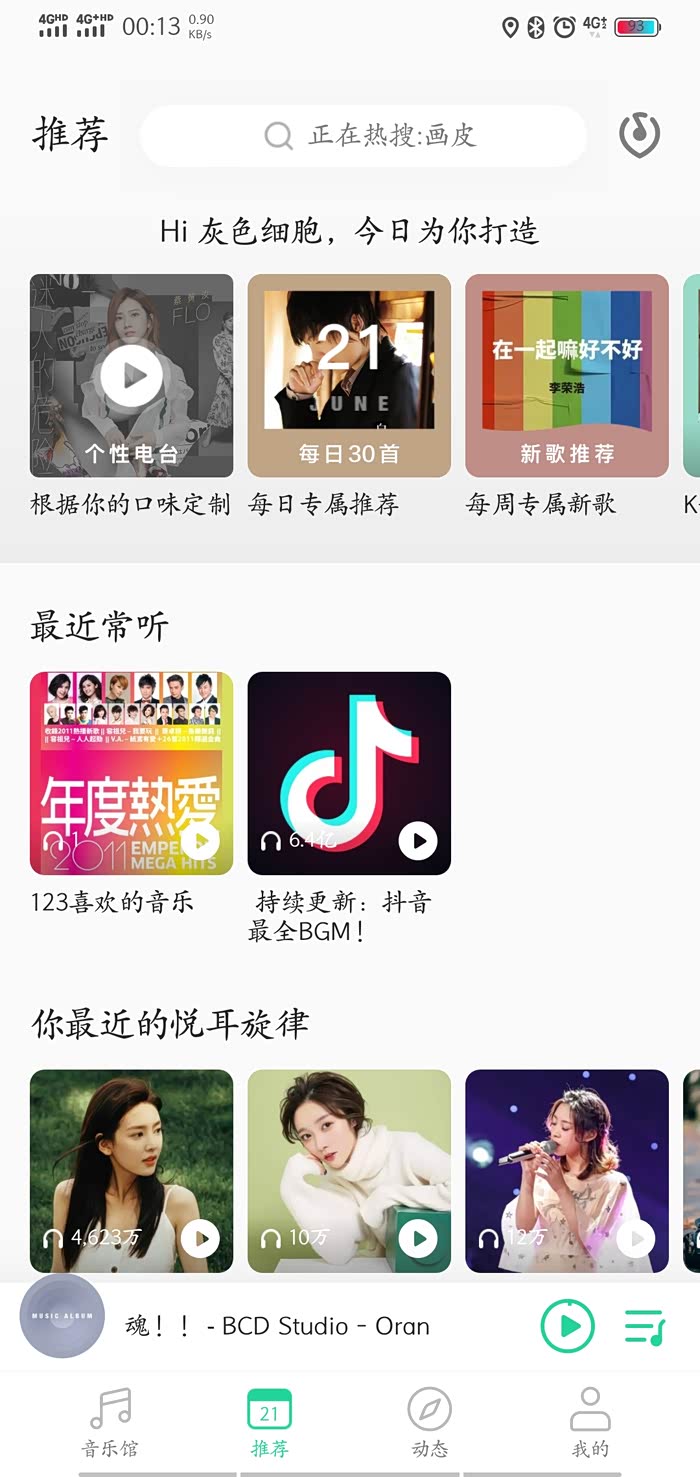Resume playback in the mini player
The image size is (700, 1477).
567,1327
